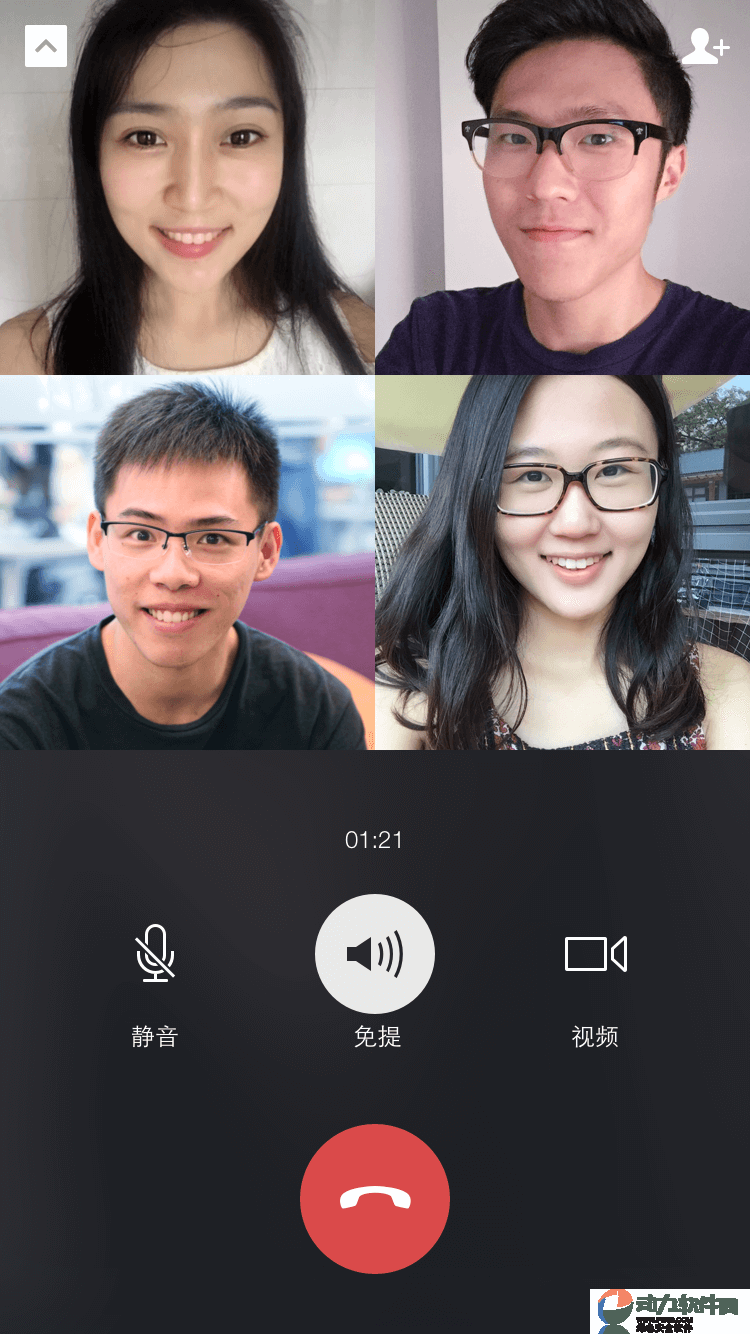Tap the 01:21 call duration timer
The image size is (750, 1334).
coord(375,840)
